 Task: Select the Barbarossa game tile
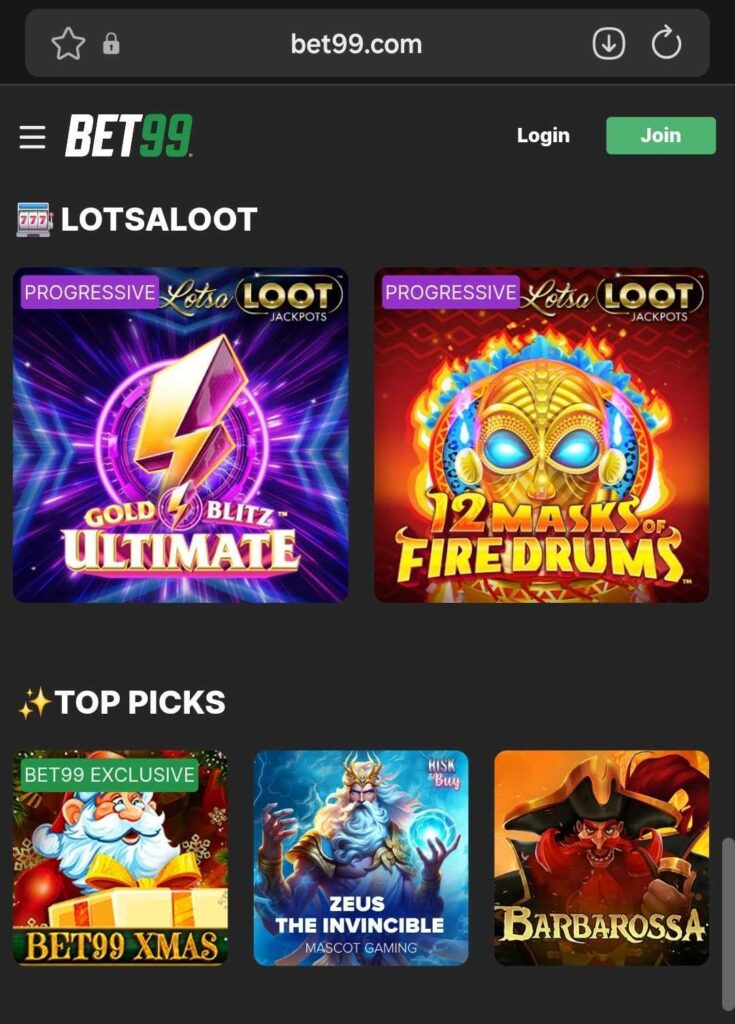click(x=606, y=856)
